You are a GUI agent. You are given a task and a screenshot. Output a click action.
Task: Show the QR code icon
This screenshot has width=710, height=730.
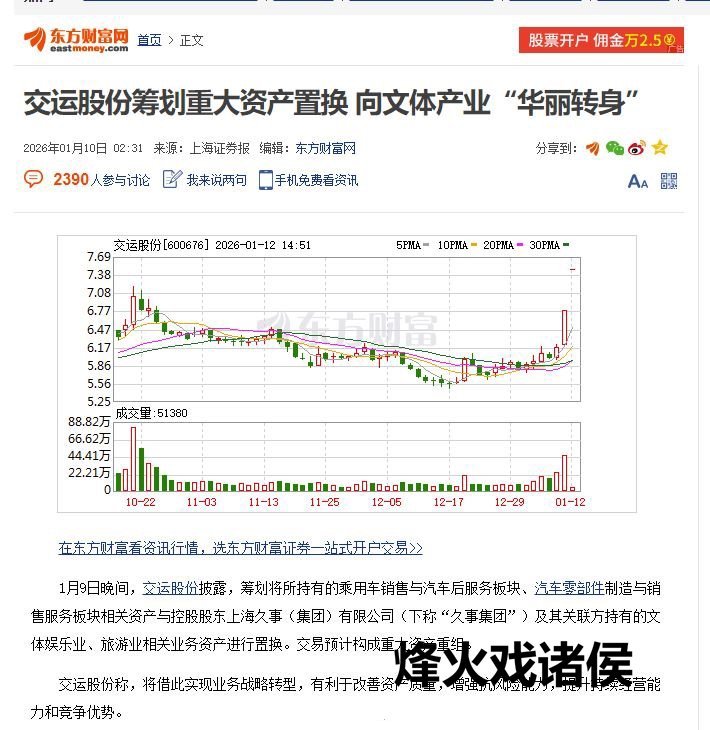tap(669, 181)
